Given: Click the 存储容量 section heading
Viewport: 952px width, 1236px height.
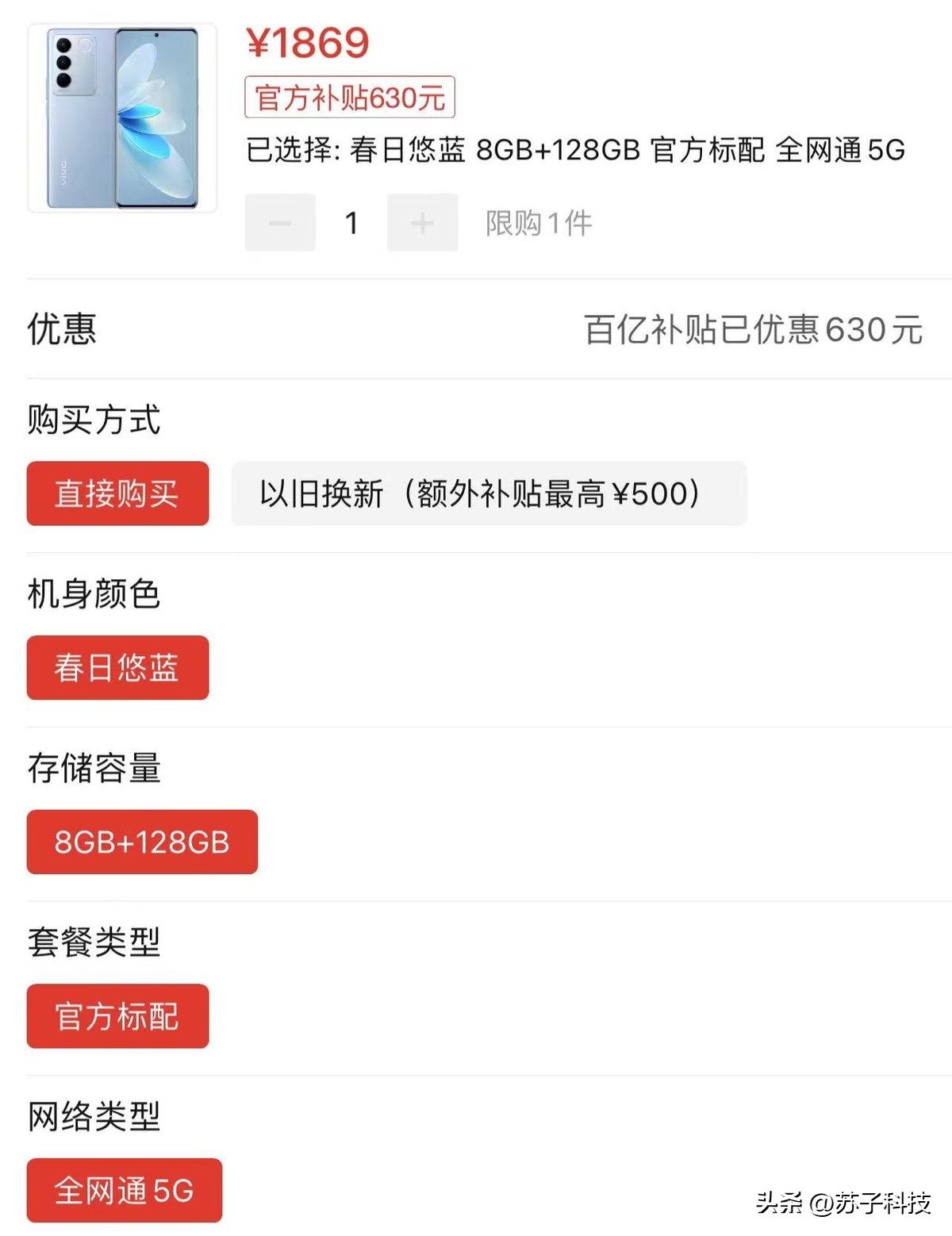Looking at the screenshot, I should coord(92,770).
